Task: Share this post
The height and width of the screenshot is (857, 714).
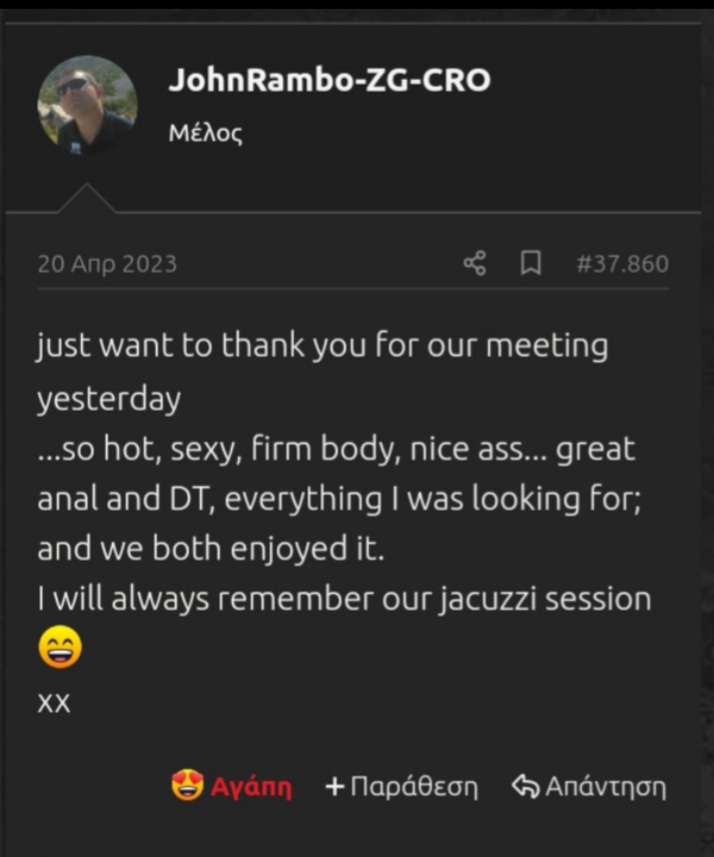Action: (x=475, y=264)
